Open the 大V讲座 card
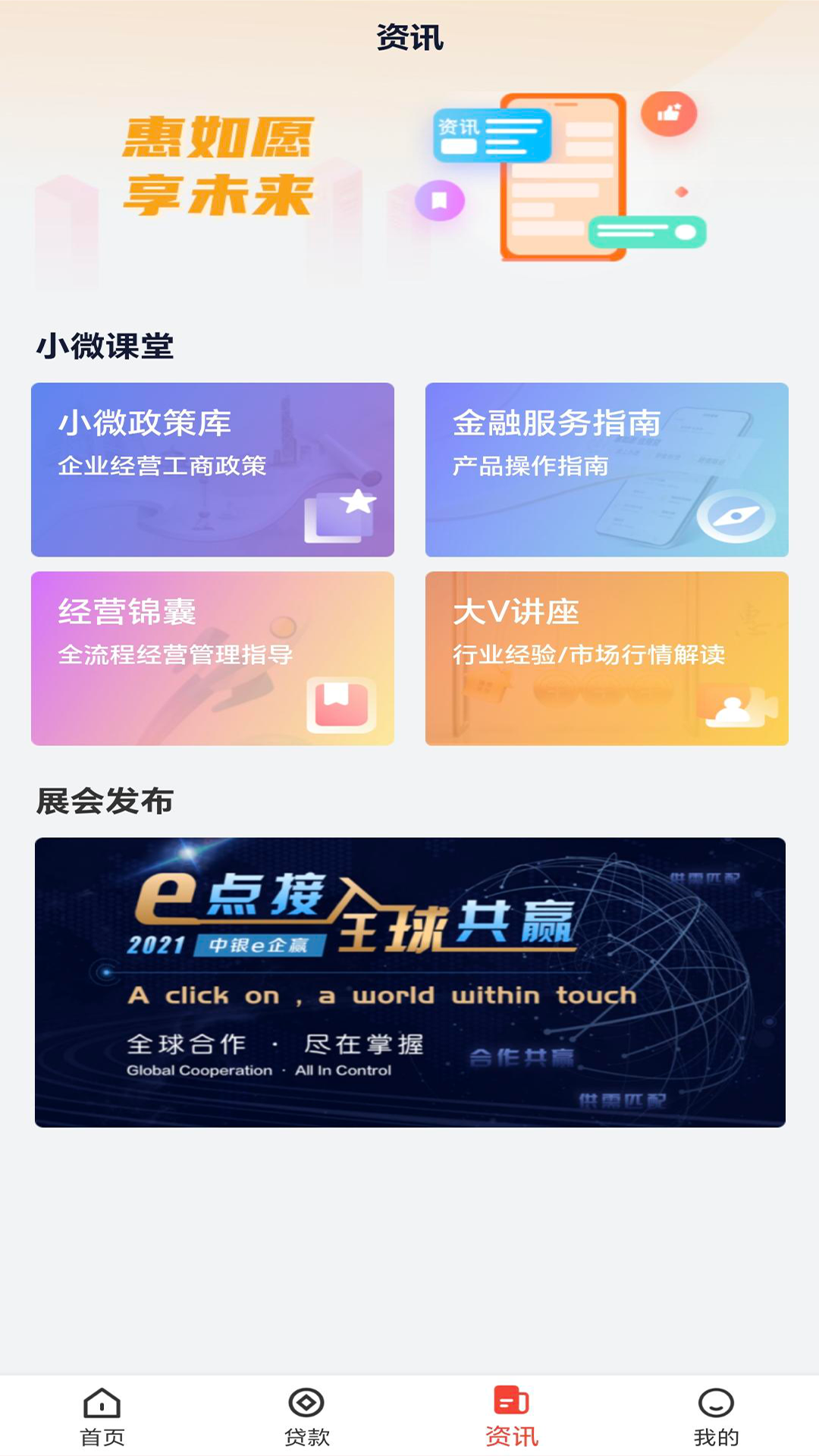 click(x=607, y=658)
